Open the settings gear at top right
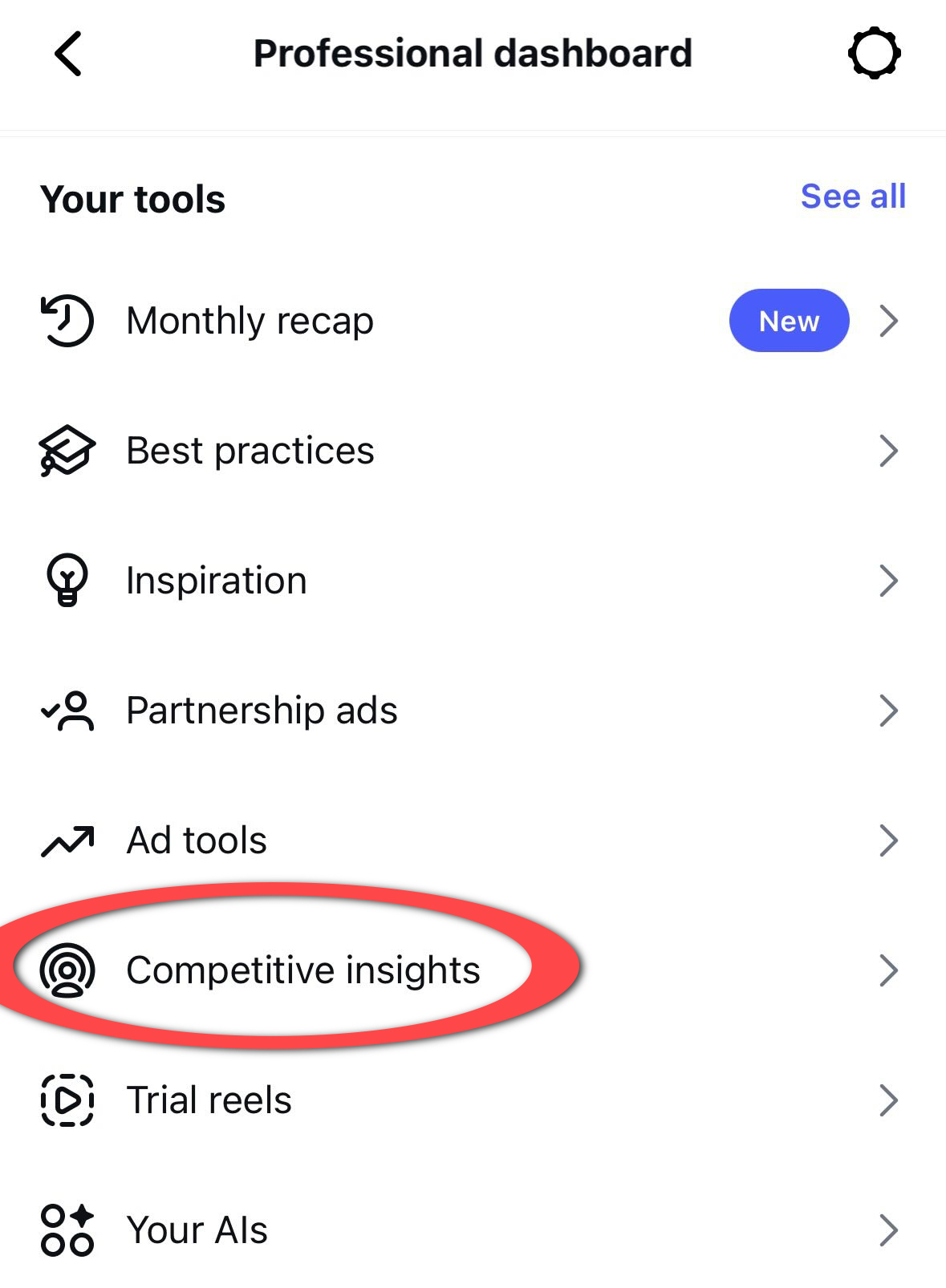This screenshot has height=1288, width=946. 874,53
